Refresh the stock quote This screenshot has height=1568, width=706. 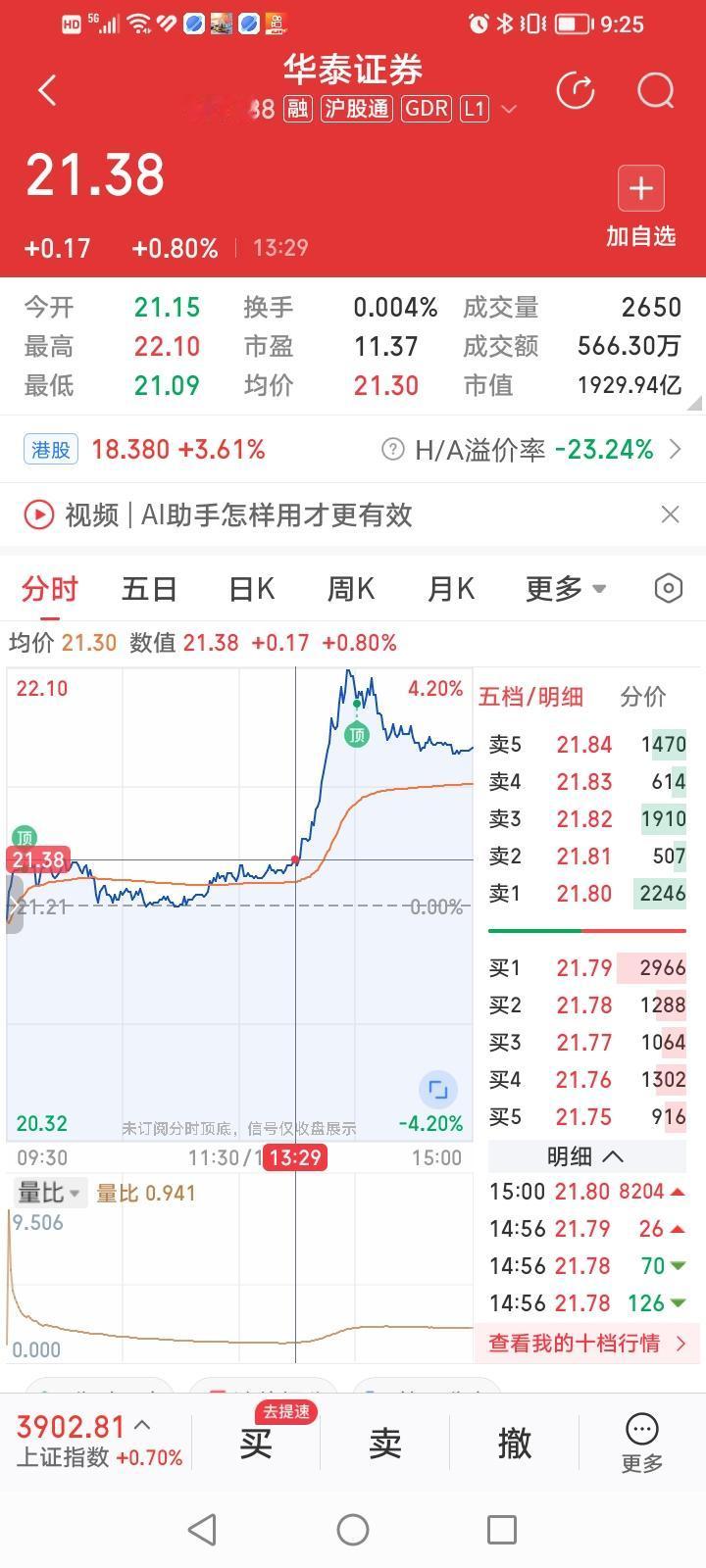pyautogui.click(x=576, y=91)
